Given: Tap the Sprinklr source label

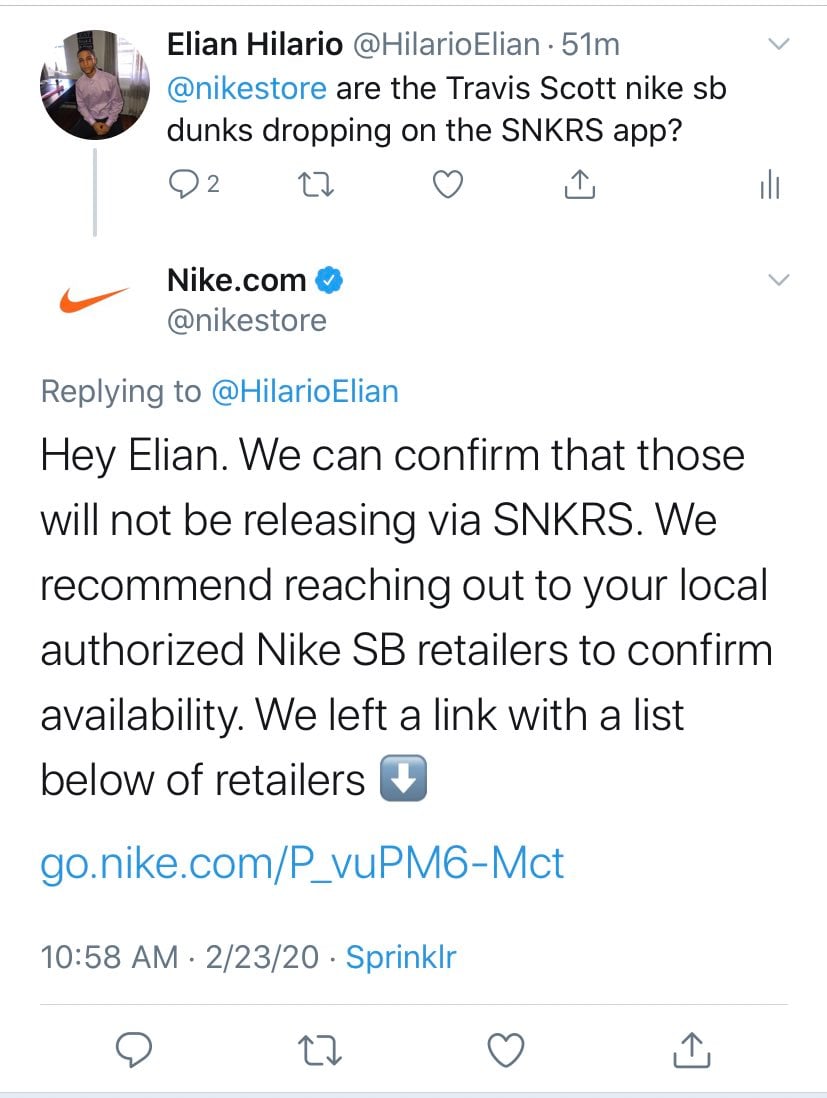Looking at the screenshot, I should click(400, 957).
